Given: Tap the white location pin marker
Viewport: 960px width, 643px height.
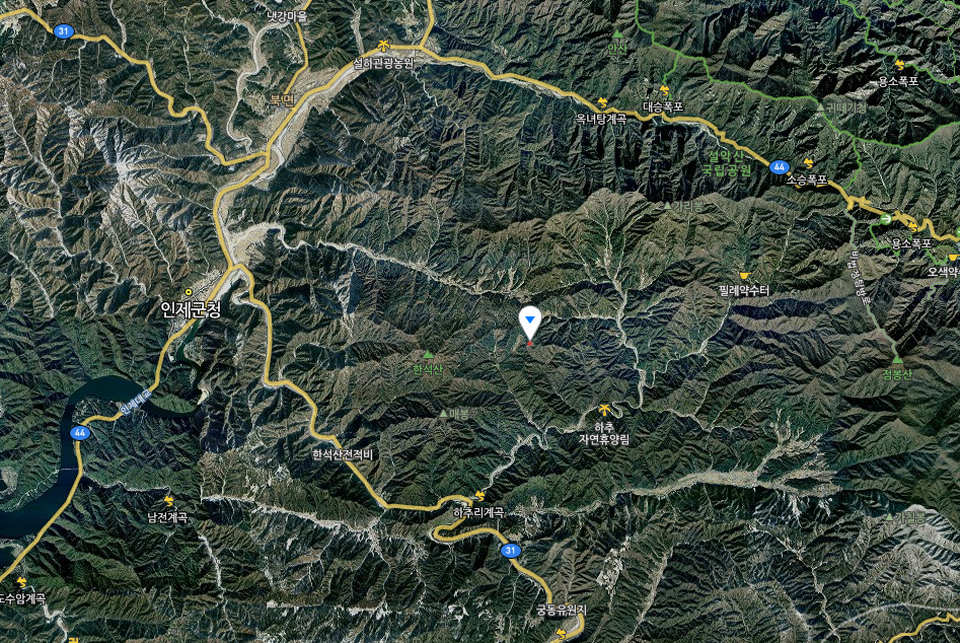Looking at the screenshot, I should pos(530,322).
